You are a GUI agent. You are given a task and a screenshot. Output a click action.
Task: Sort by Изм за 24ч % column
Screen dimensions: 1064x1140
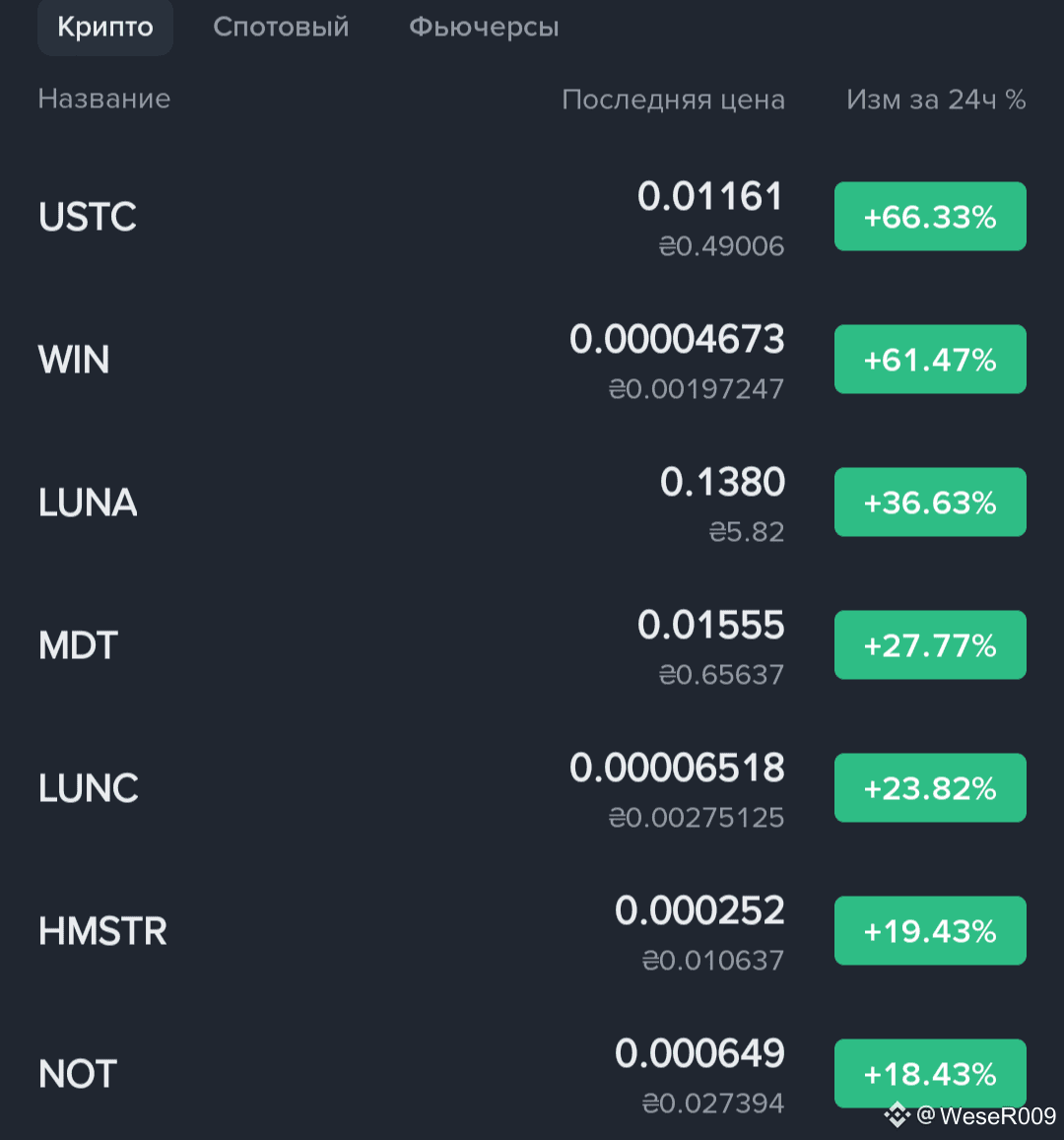tap(936, 100)
